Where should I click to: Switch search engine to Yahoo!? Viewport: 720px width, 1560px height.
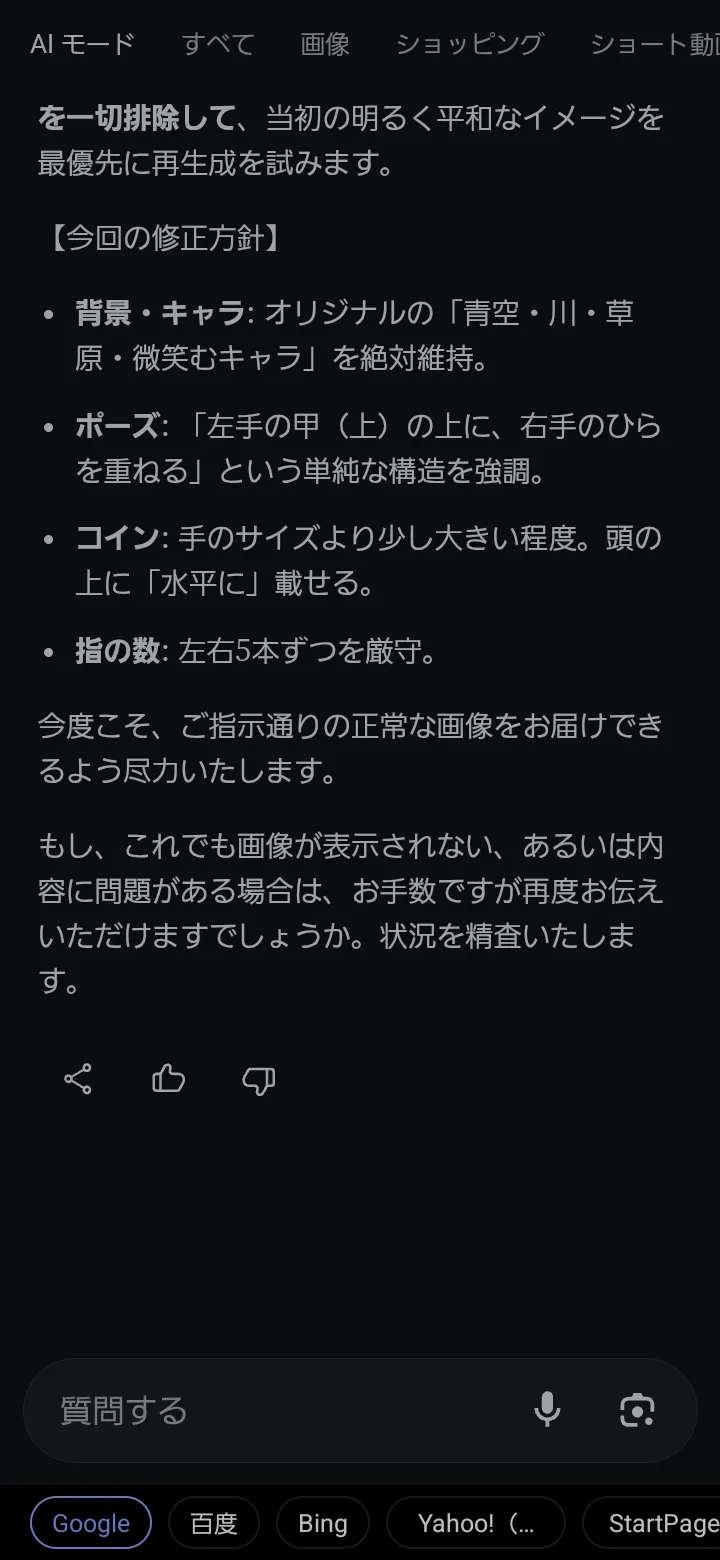click(x=476, y=1523)
